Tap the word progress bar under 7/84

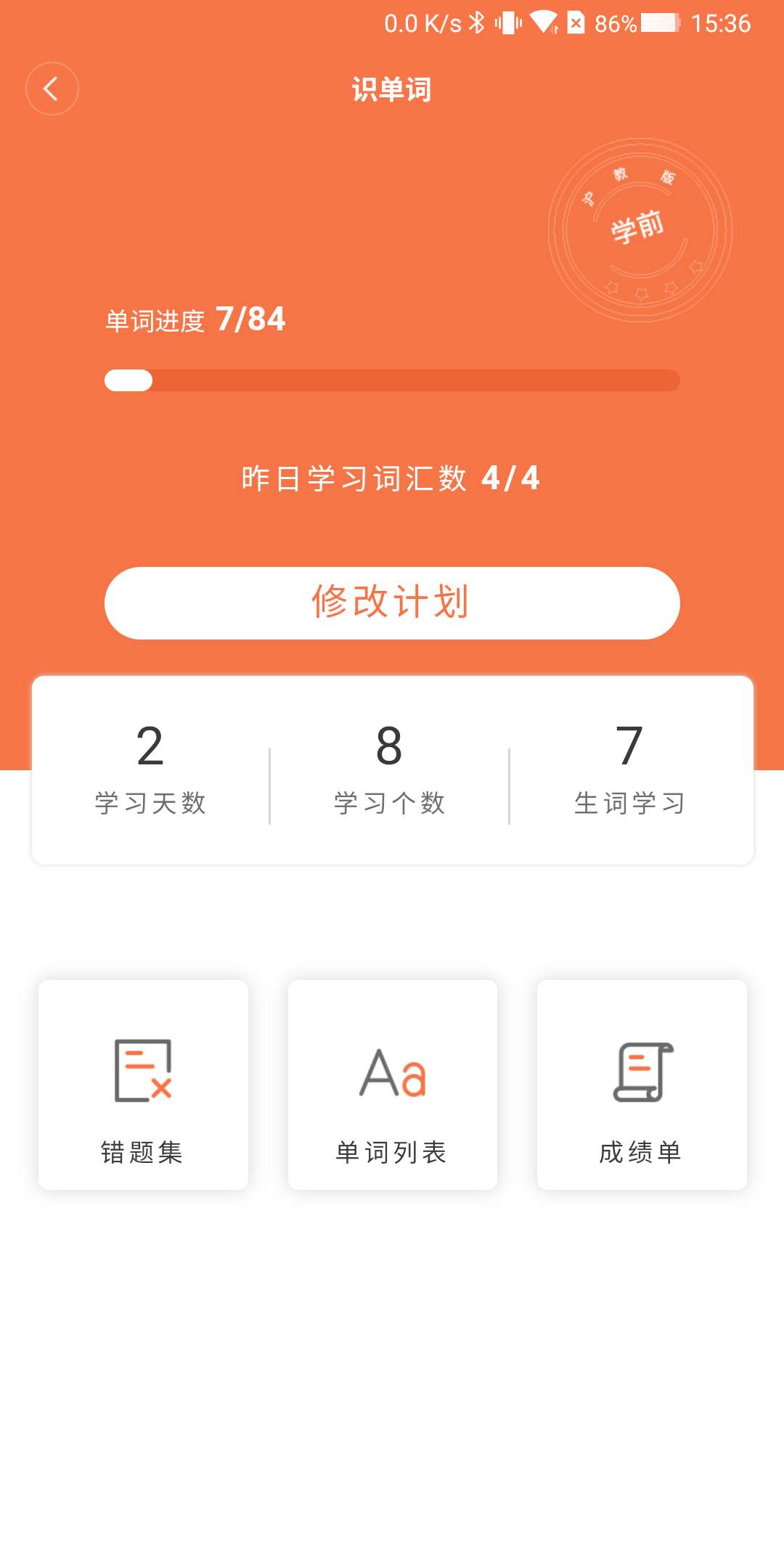[x=392, y=379]
